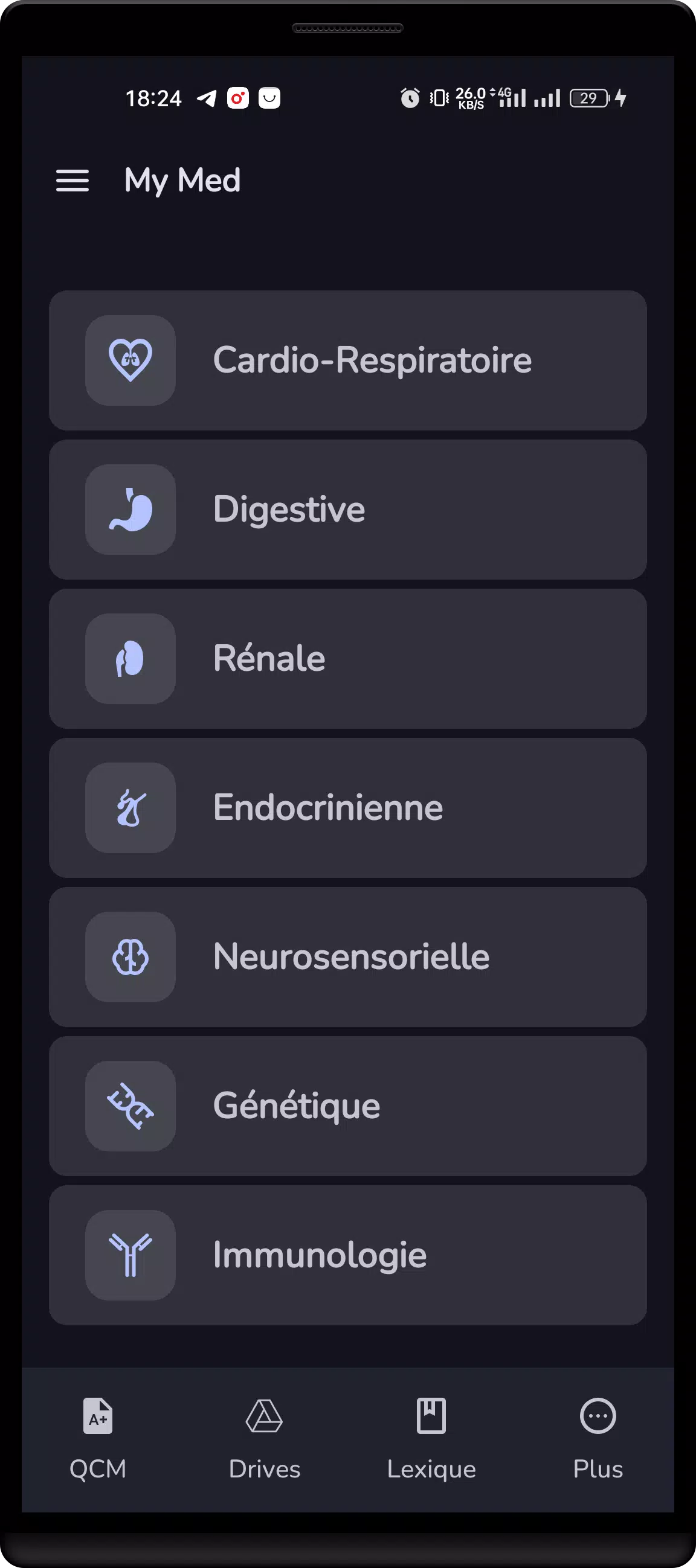Click the DNA icon beside Génétique
The image size is (696, 1568).
(130, 1106)
